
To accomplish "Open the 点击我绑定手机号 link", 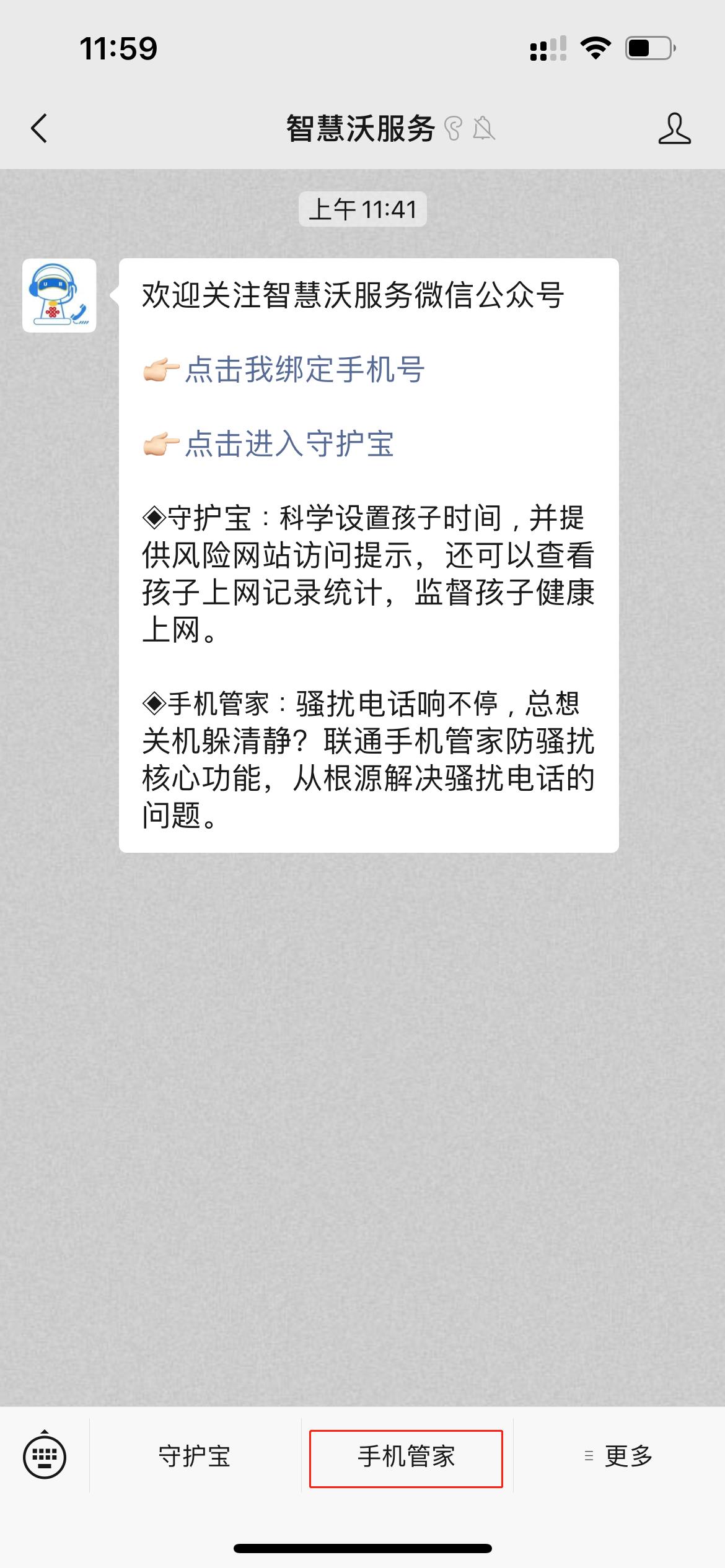I will [x=304, y=370].
